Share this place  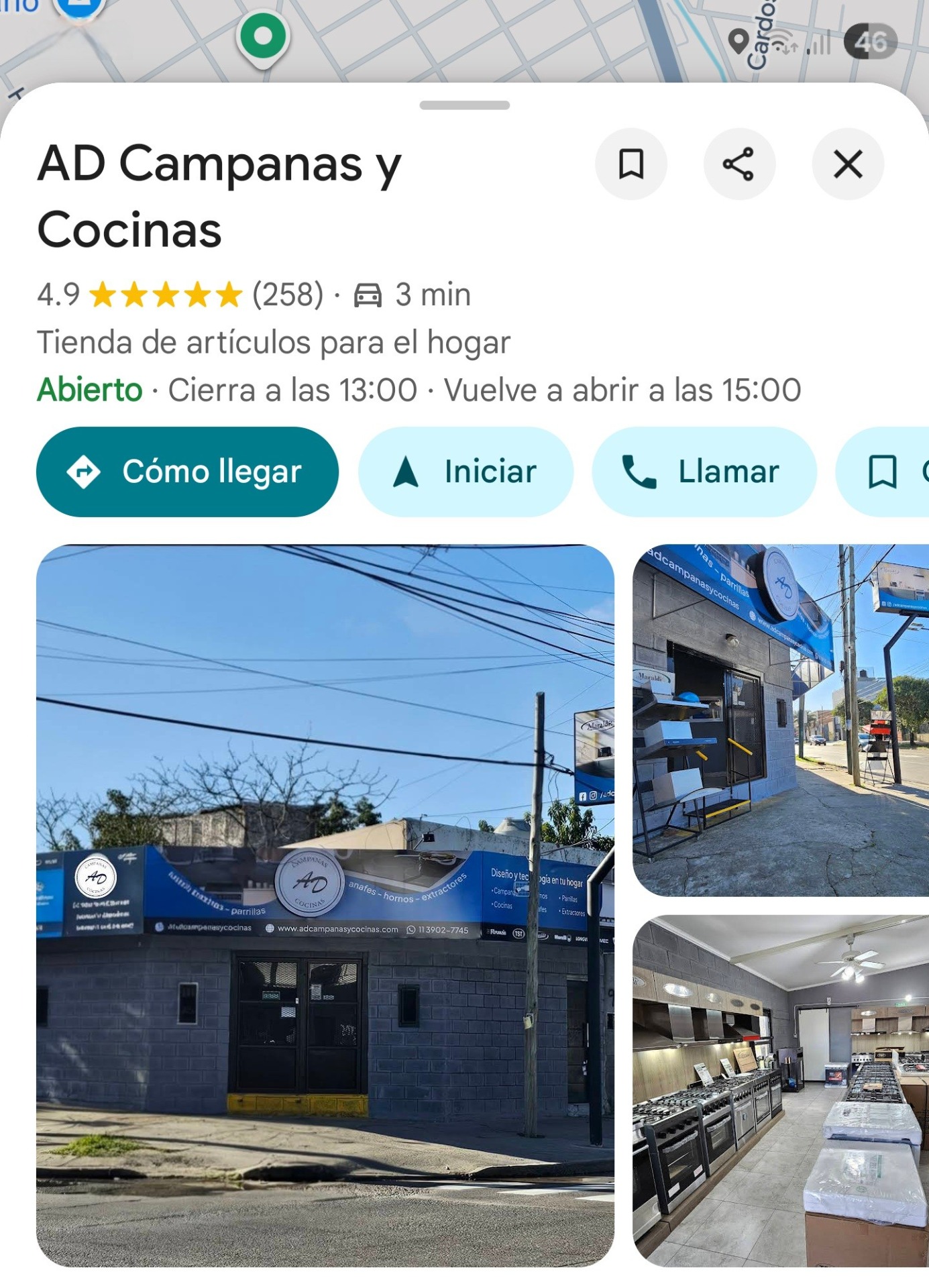[739, 164]
